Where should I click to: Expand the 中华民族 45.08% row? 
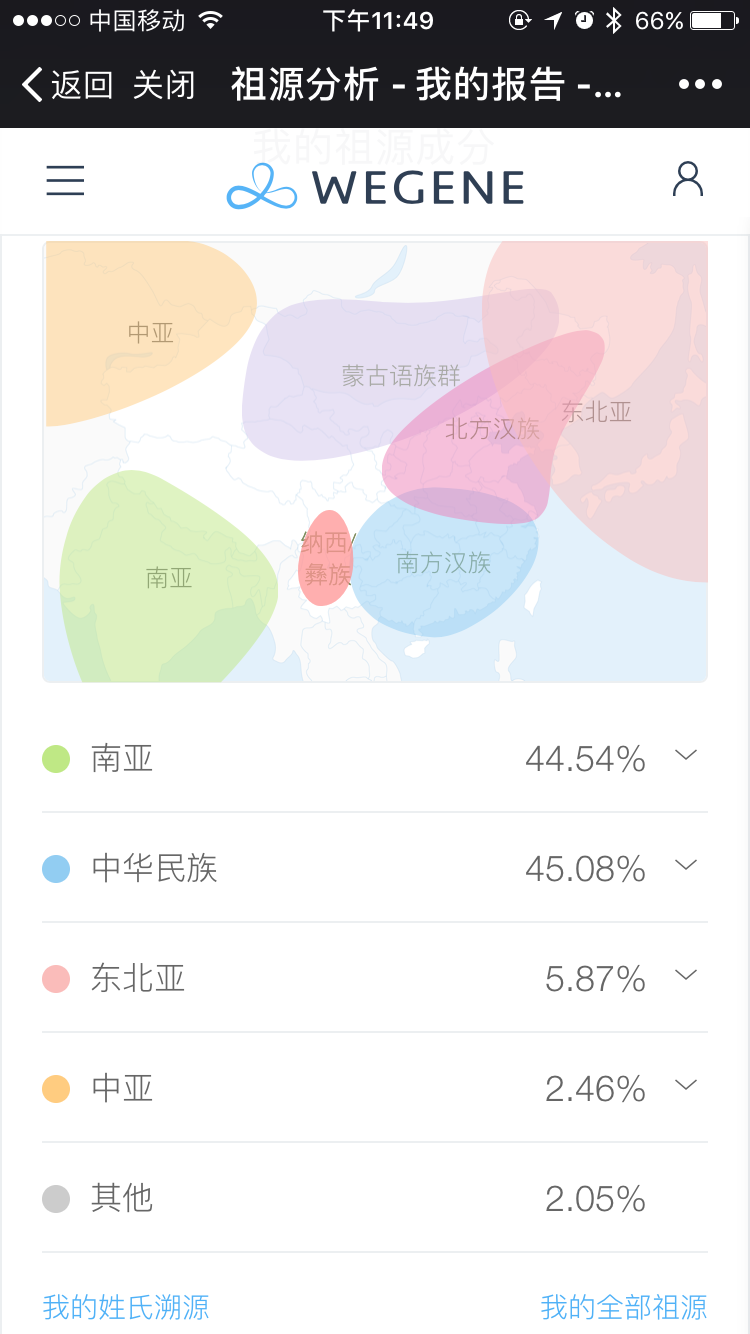375,867
